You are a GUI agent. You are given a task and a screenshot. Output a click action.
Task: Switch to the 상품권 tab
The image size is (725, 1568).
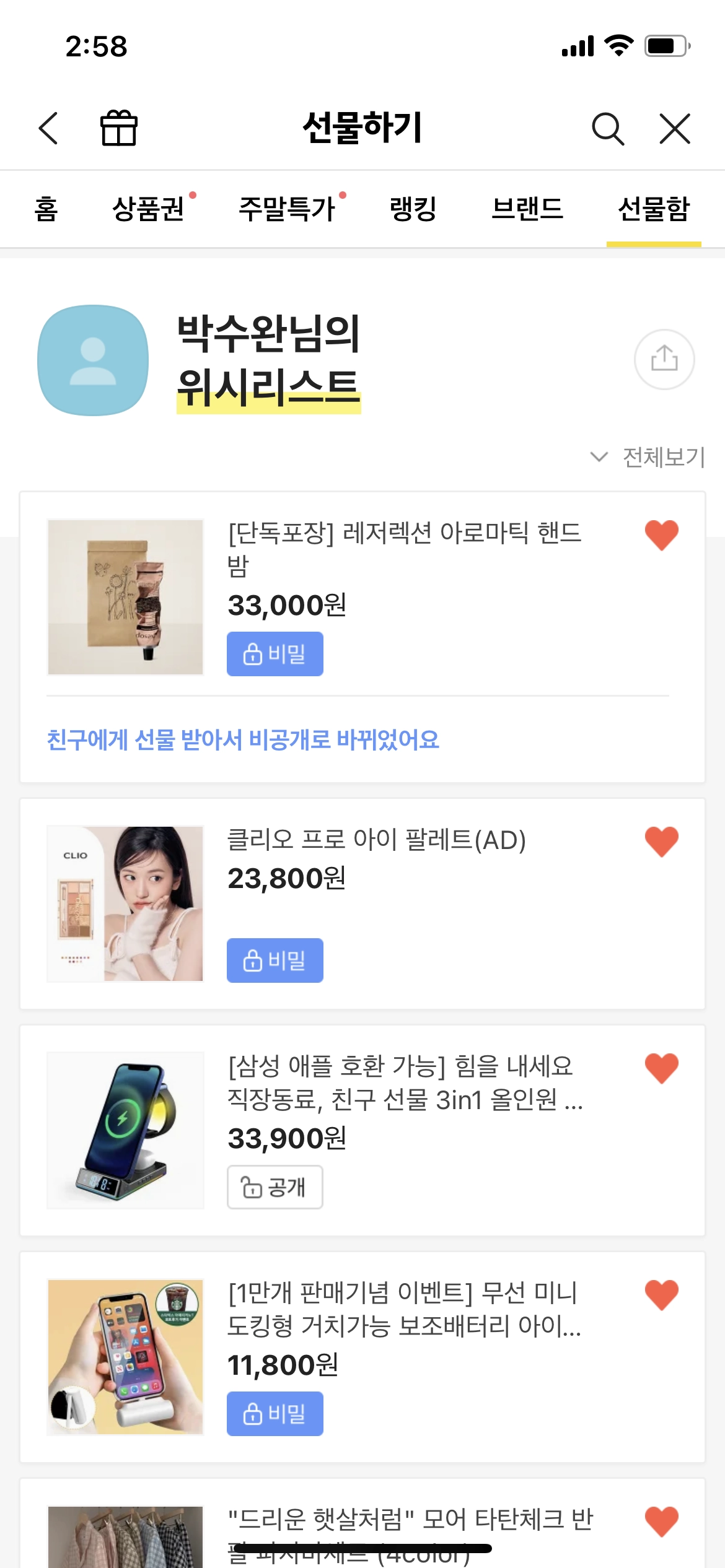(149, 209)
